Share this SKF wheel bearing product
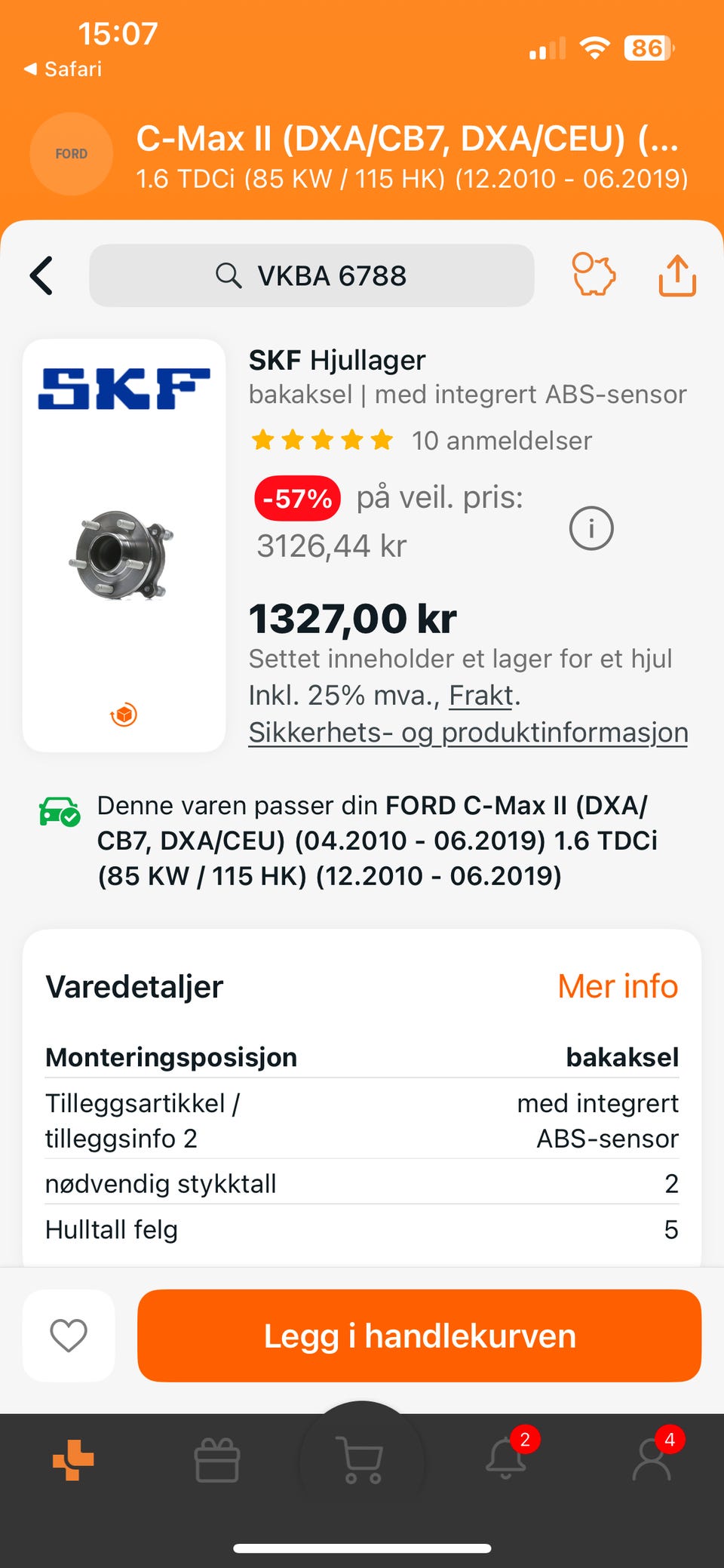Screen dimensions: 724x1568 676,275
